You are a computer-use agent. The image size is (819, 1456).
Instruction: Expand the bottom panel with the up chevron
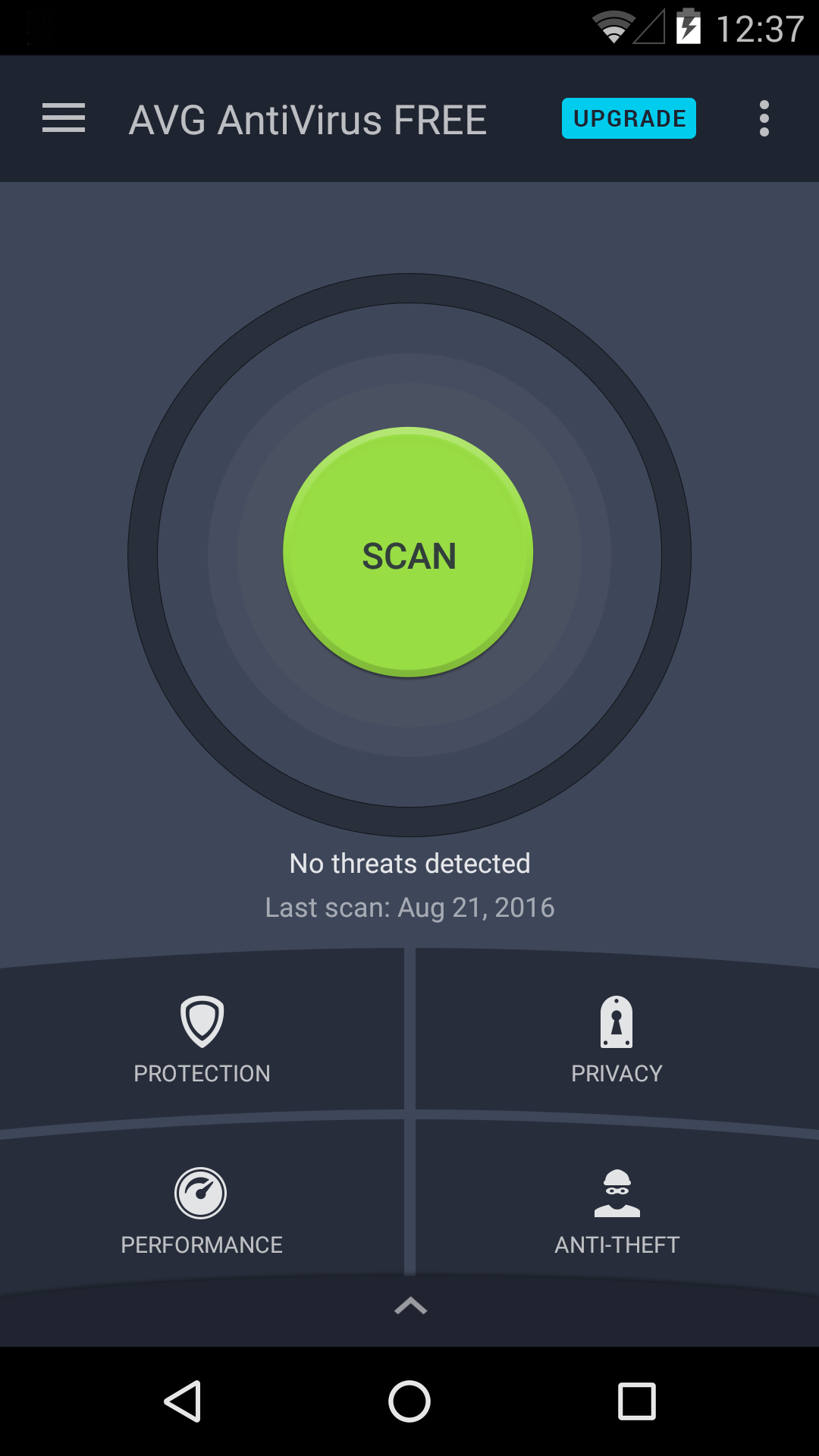pyautogui.click(x=410, y=1306)
